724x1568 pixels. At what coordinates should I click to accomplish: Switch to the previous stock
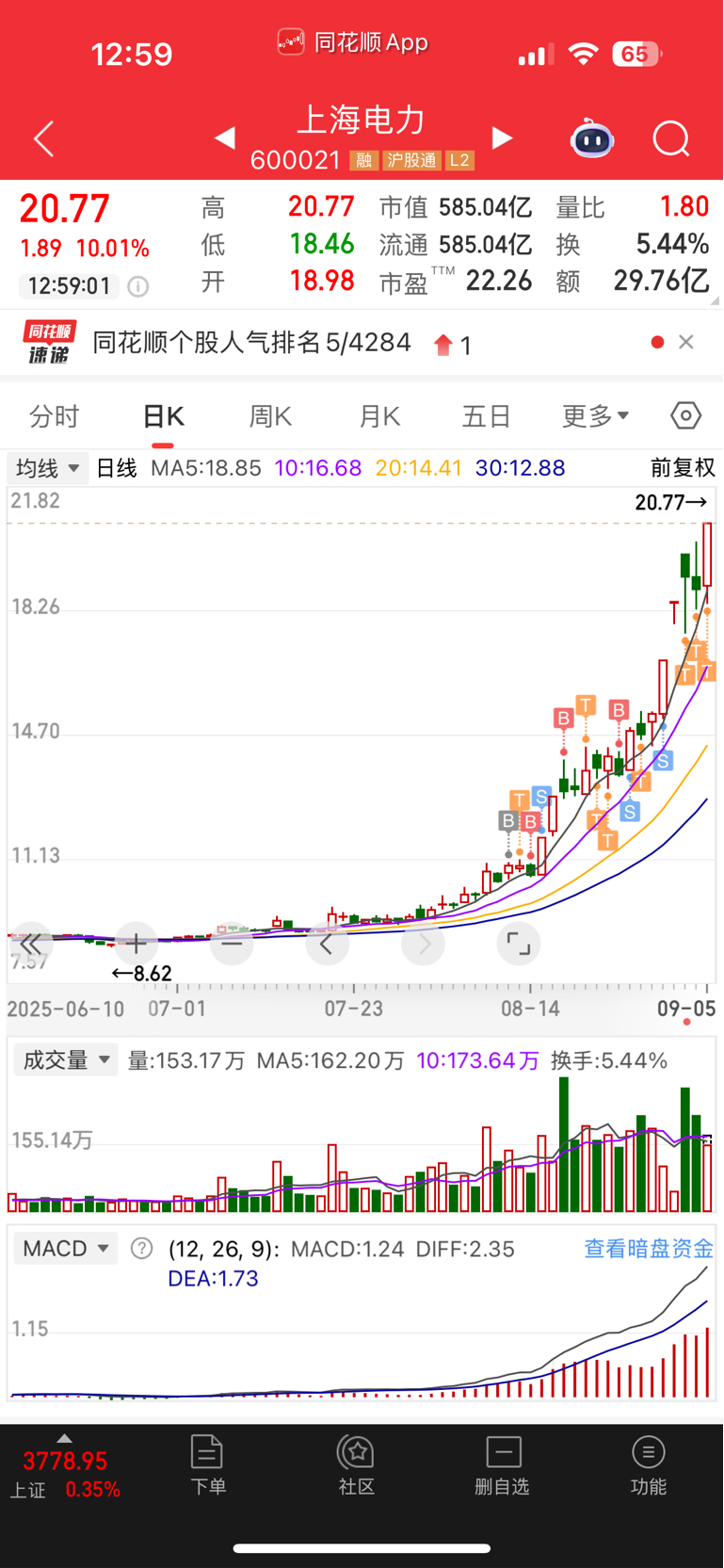224,138
